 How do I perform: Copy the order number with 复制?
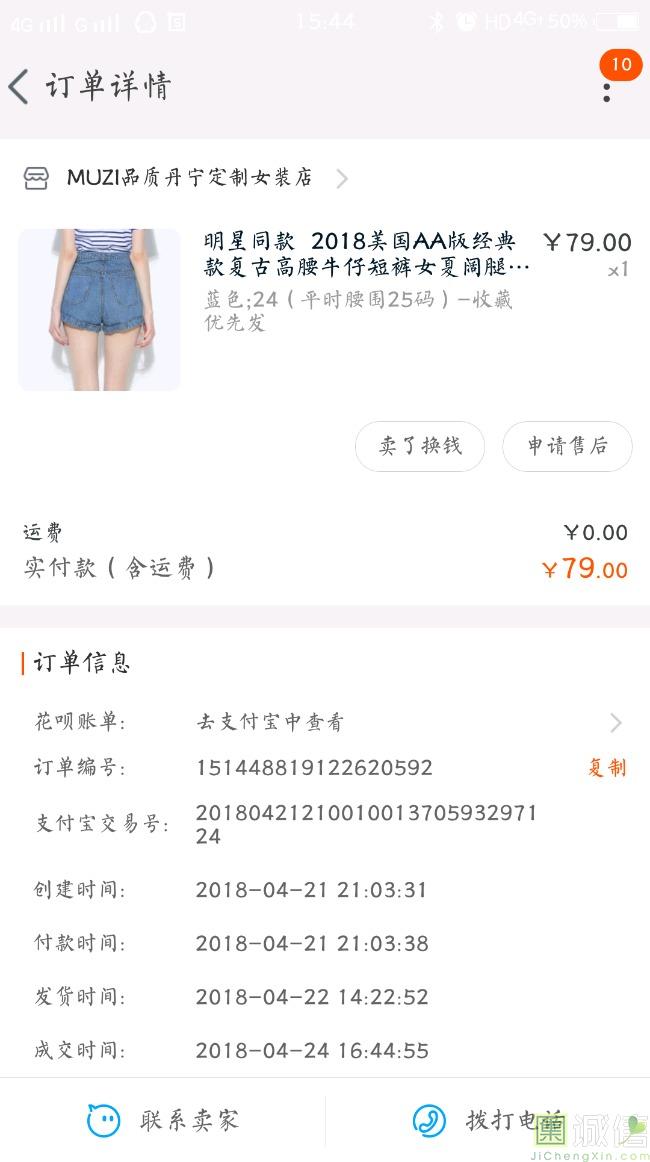(606, 768)
